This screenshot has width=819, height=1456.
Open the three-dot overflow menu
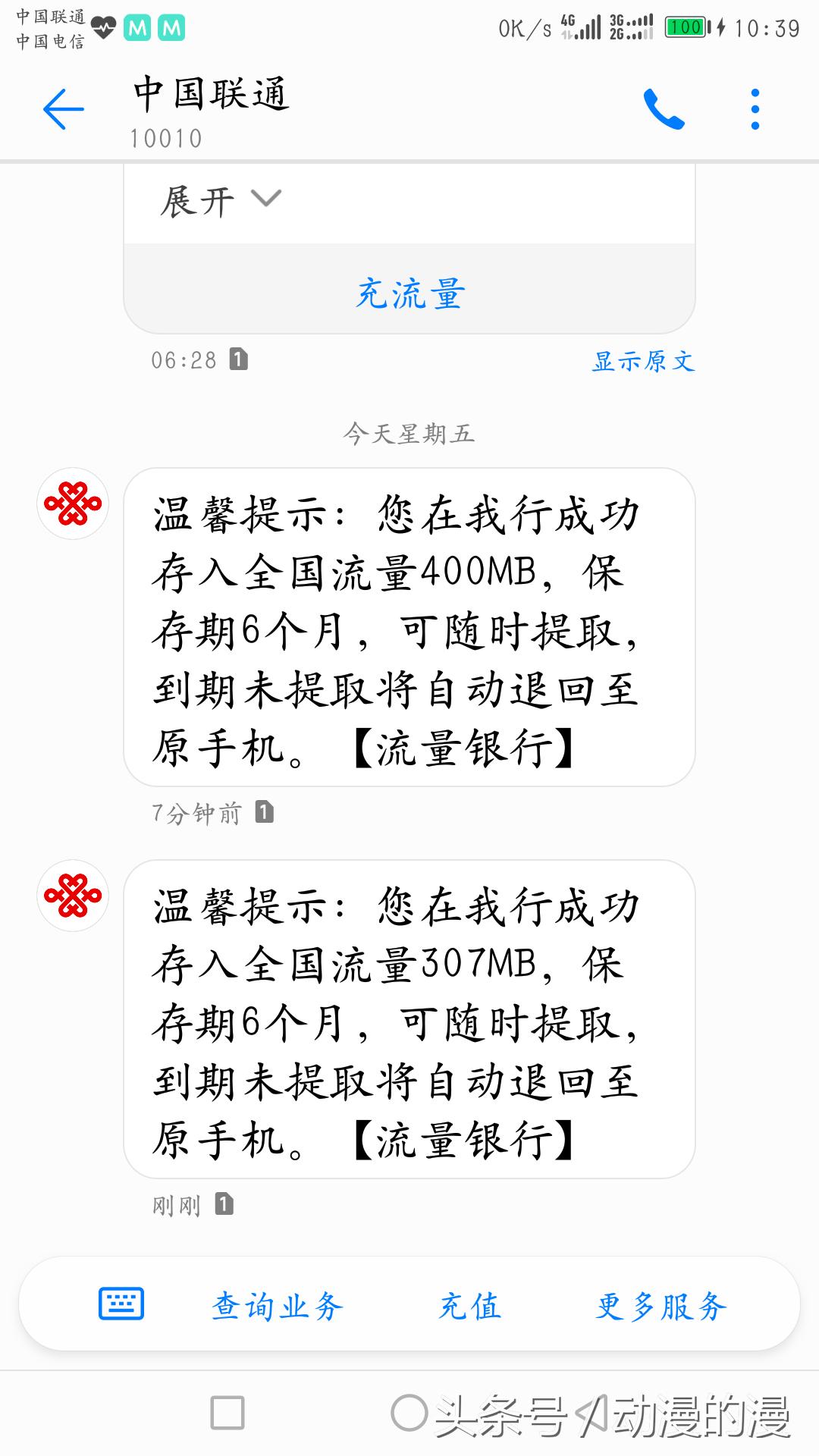click(x=754, y=109)
